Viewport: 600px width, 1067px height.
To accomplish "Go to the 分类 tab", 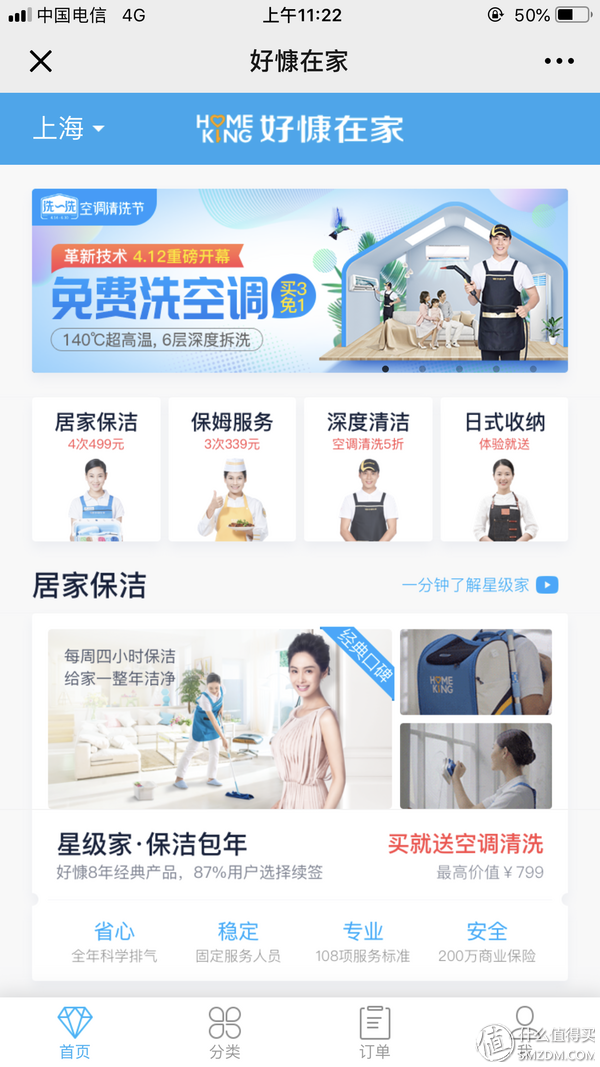I will click(x=225, y=1032).
